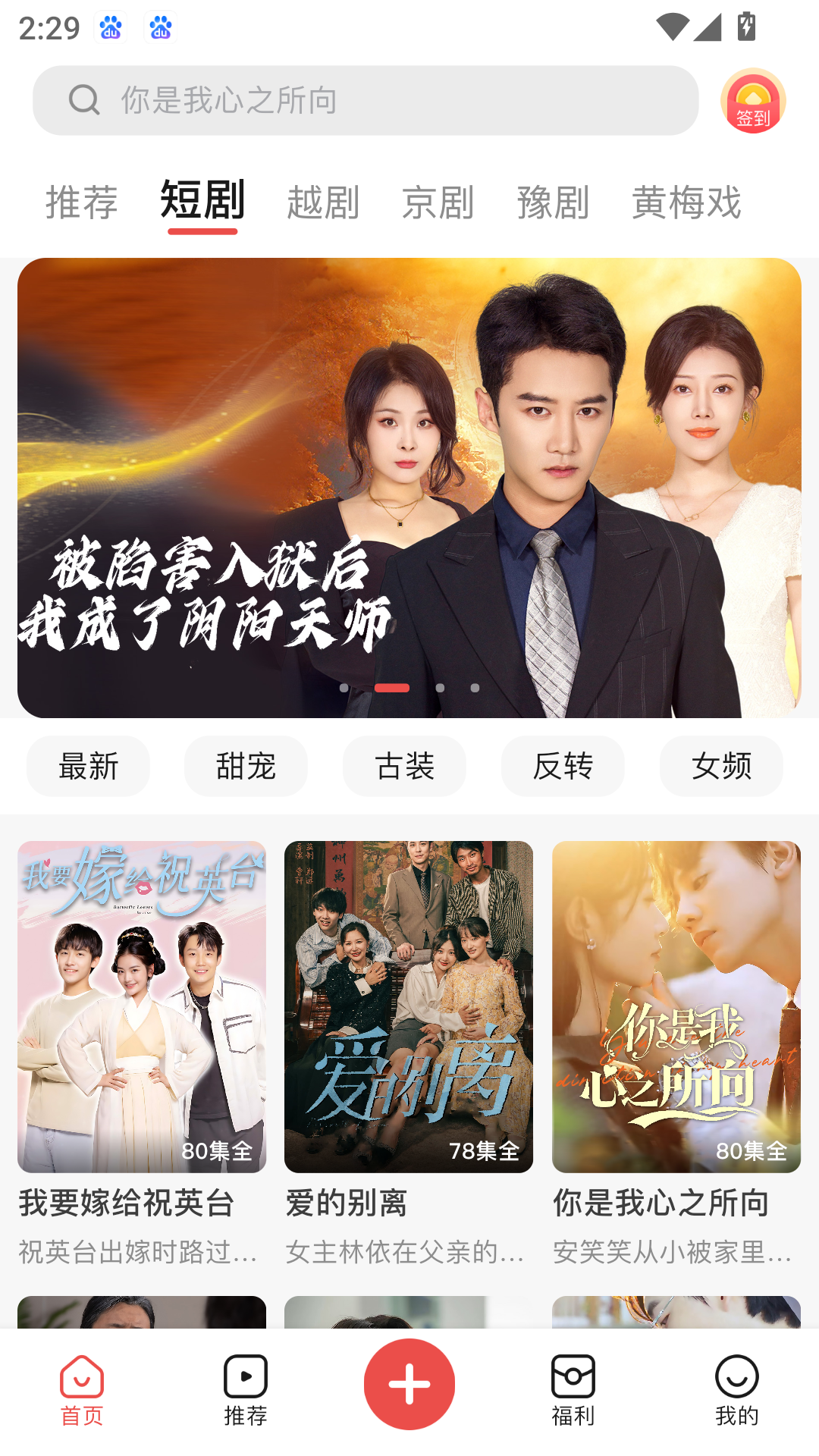This screenshot has height=1456, width=819.
Task: Switch to the 黄梅戏 tab
Action: pyautogui.click(x=688, y=202)
